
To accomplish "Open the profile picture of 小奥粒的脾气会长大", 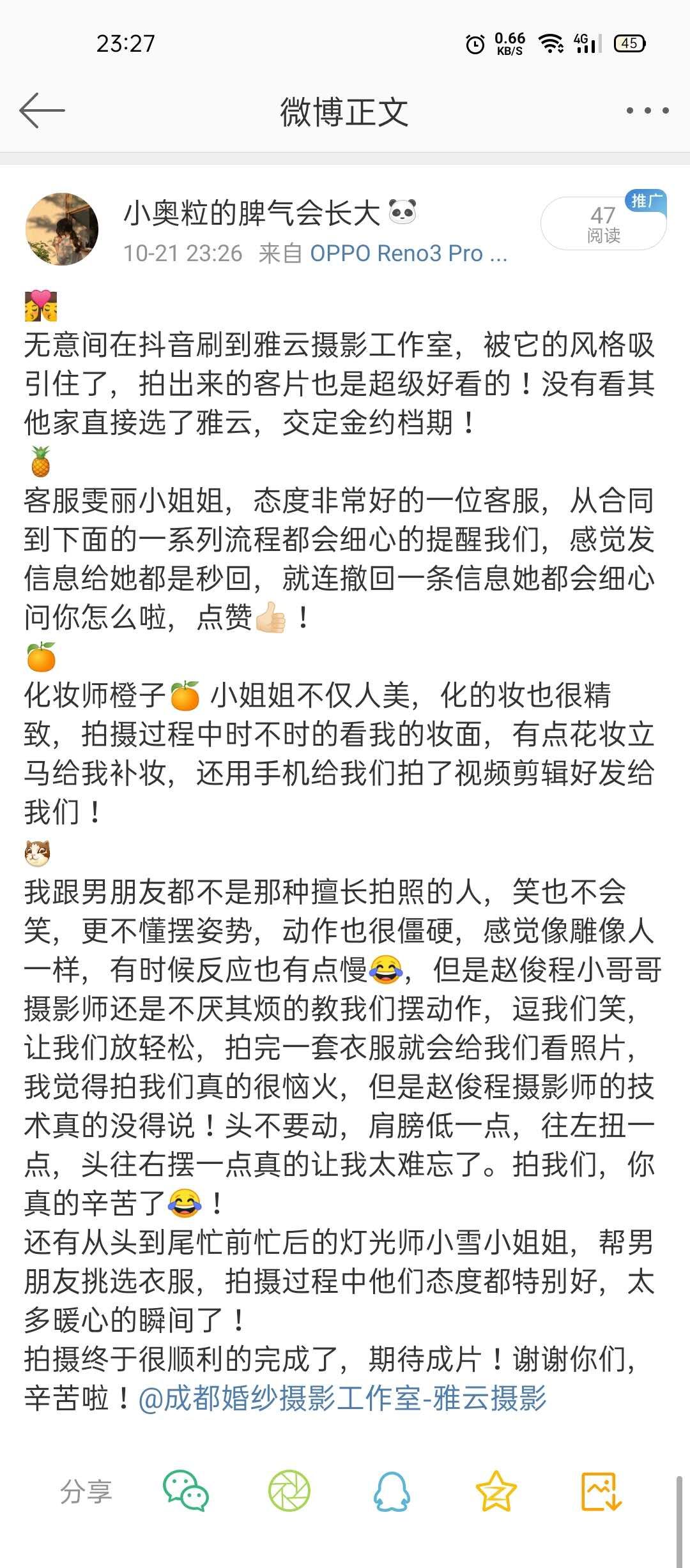I will (x=62, y=229).
